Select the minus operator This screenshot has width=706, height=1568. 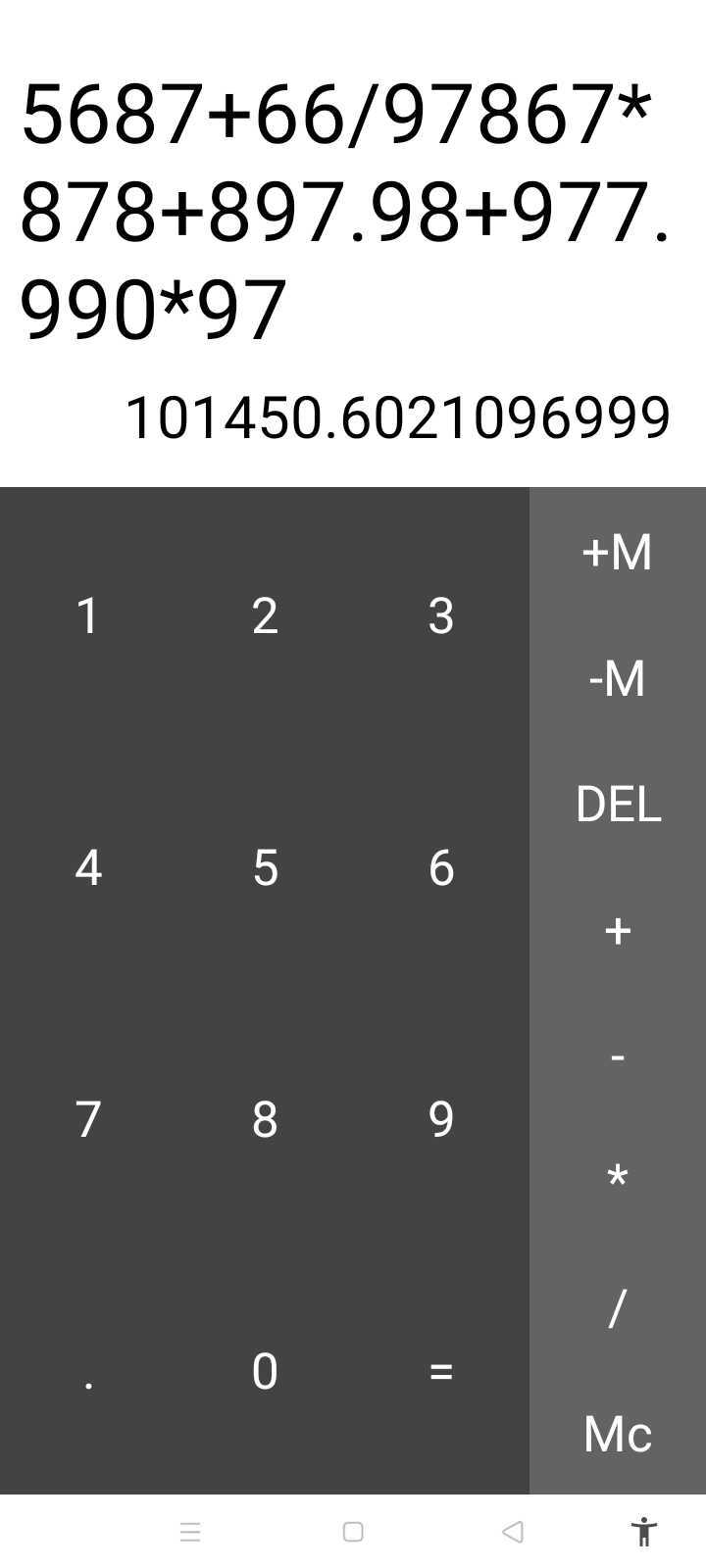[618, 1055]
